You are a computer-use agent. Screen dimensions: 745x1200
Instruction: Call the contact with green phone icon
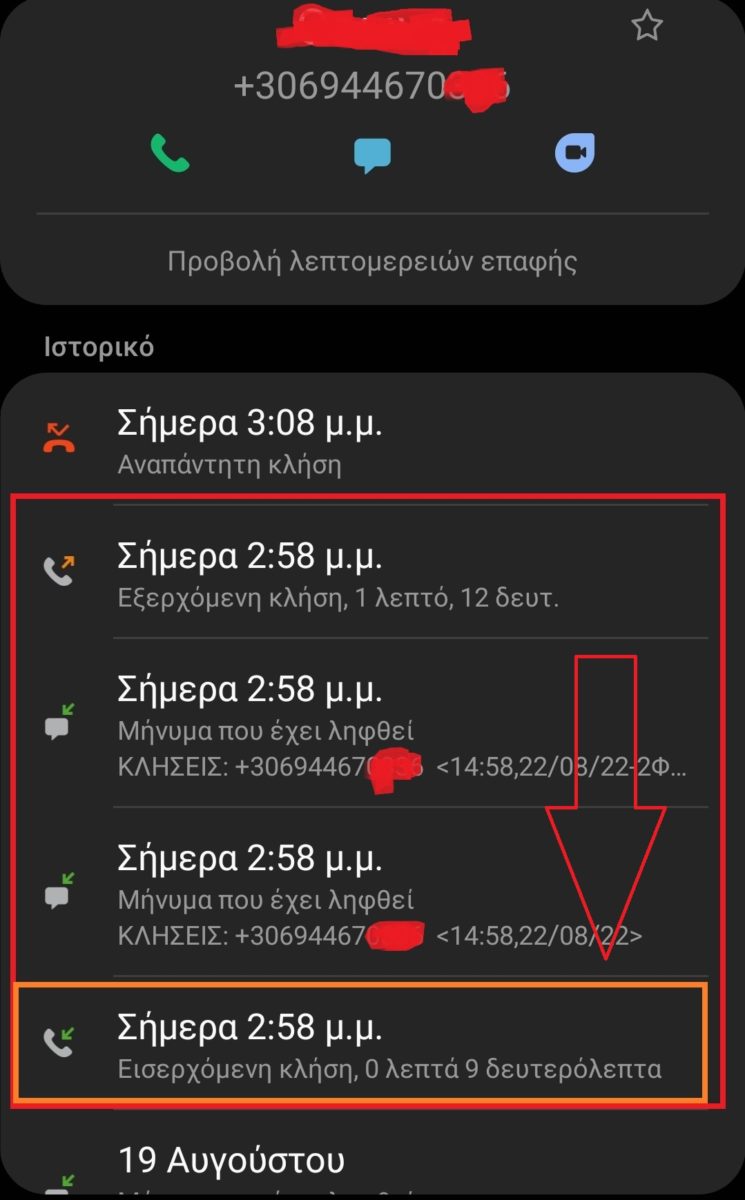tap(170, 153)
